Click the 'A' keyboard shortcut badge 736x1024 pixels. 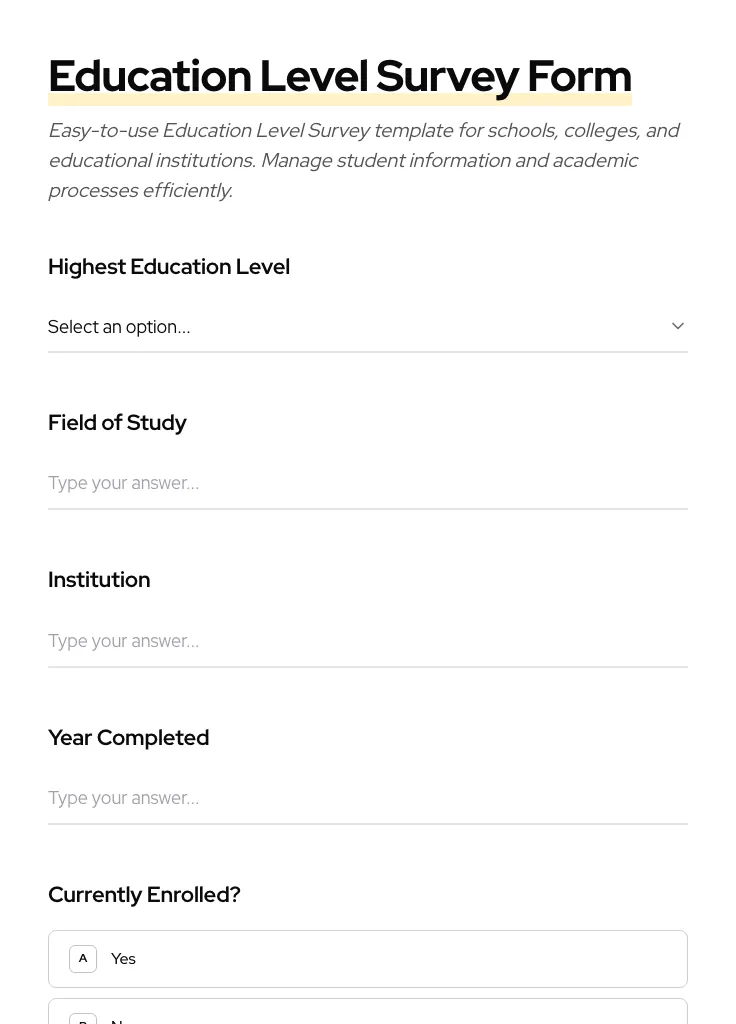[83, 958]
